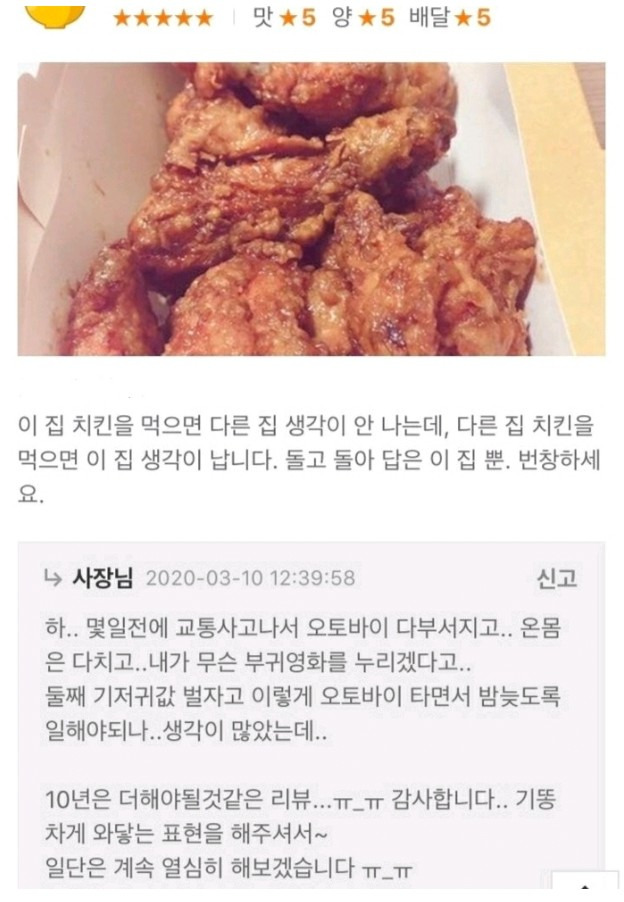Tap the scroll-to-top arrow button

(584, 888)
